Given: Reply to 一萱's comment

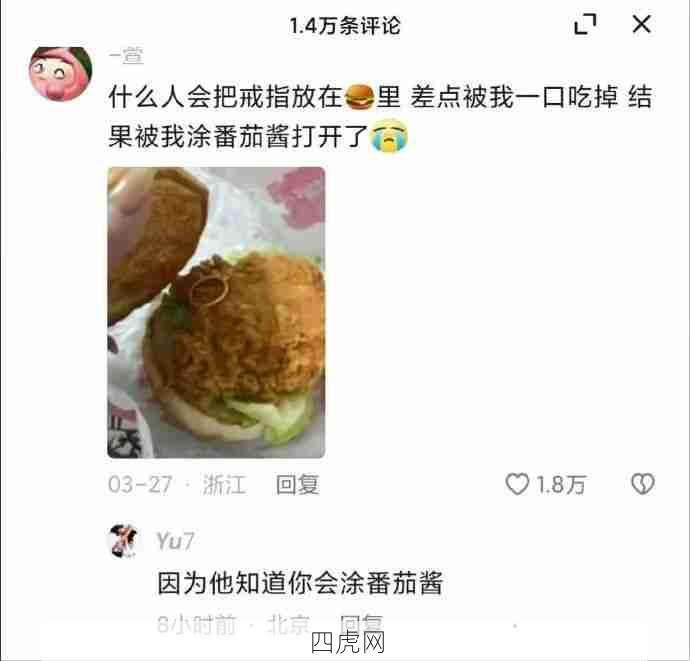Looking at the screenshot, I should coord(297,485).
